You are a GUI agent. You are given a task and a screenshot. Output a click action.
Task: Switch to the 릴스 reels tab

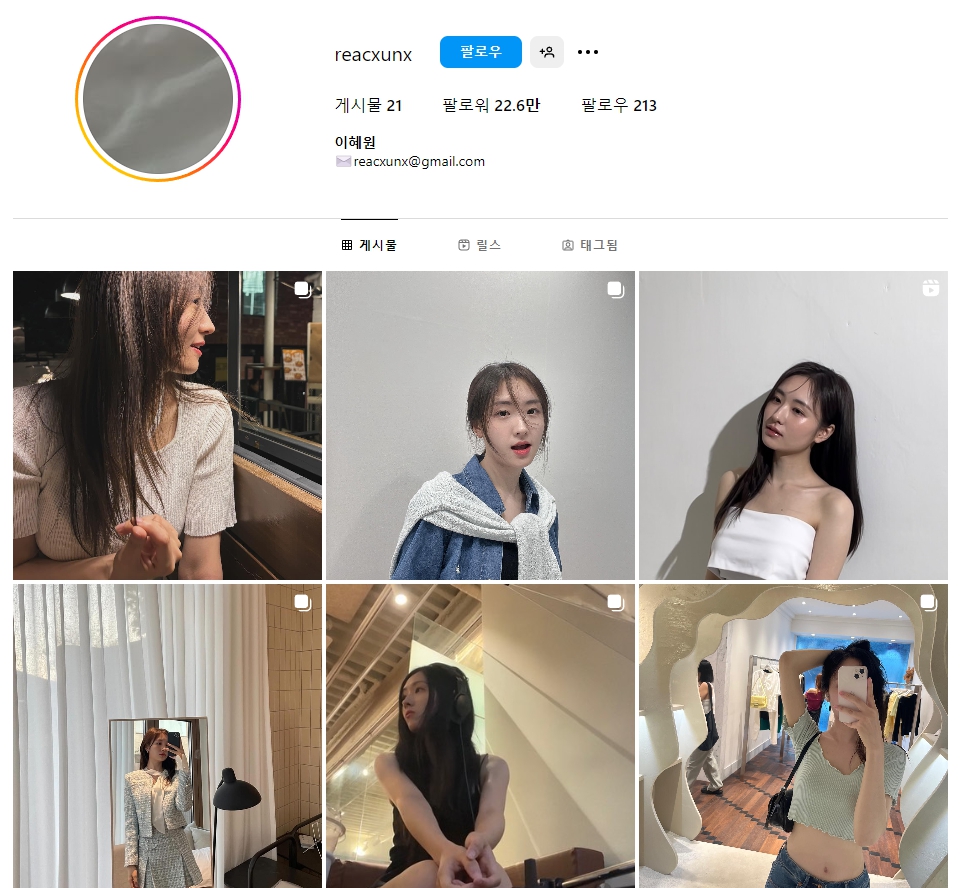point(479,245)
